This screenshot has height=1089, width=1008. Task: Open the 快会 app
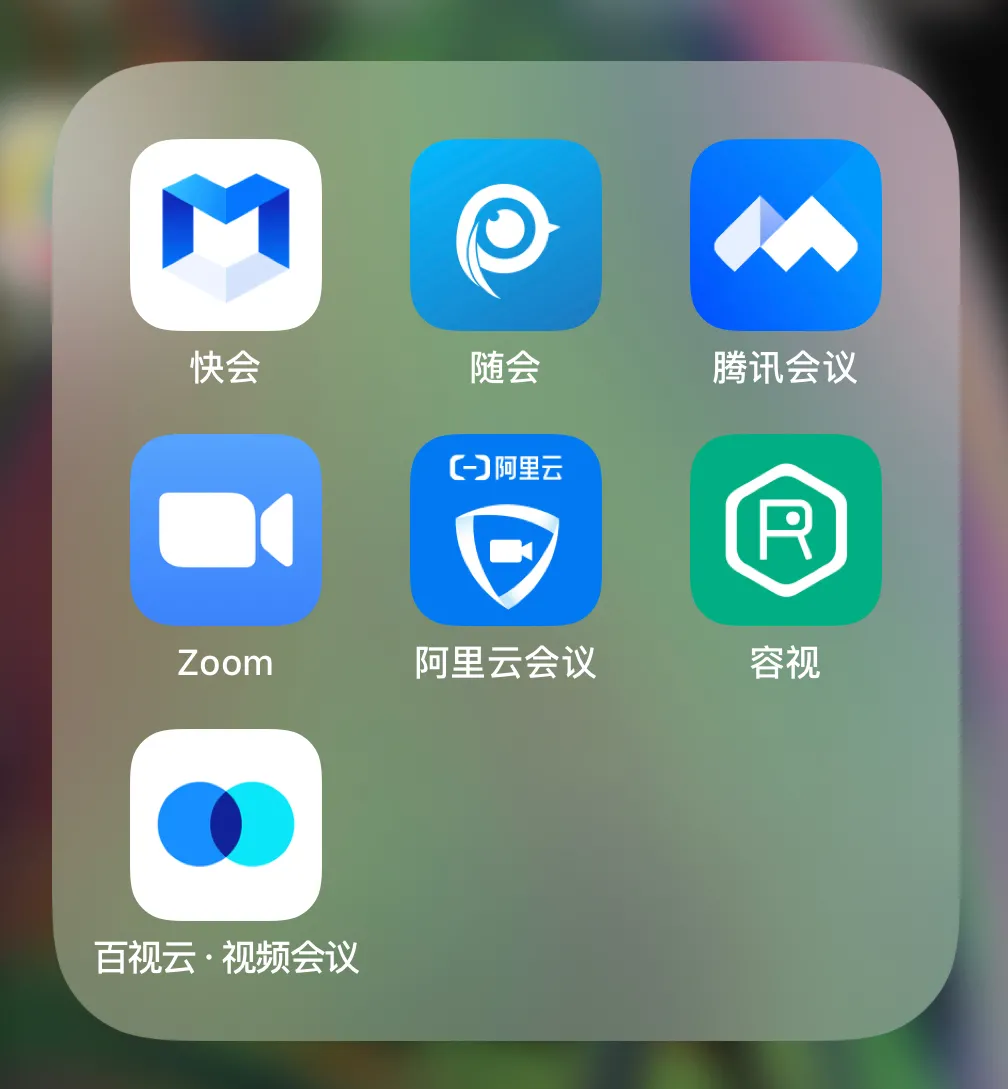(225, 235)
